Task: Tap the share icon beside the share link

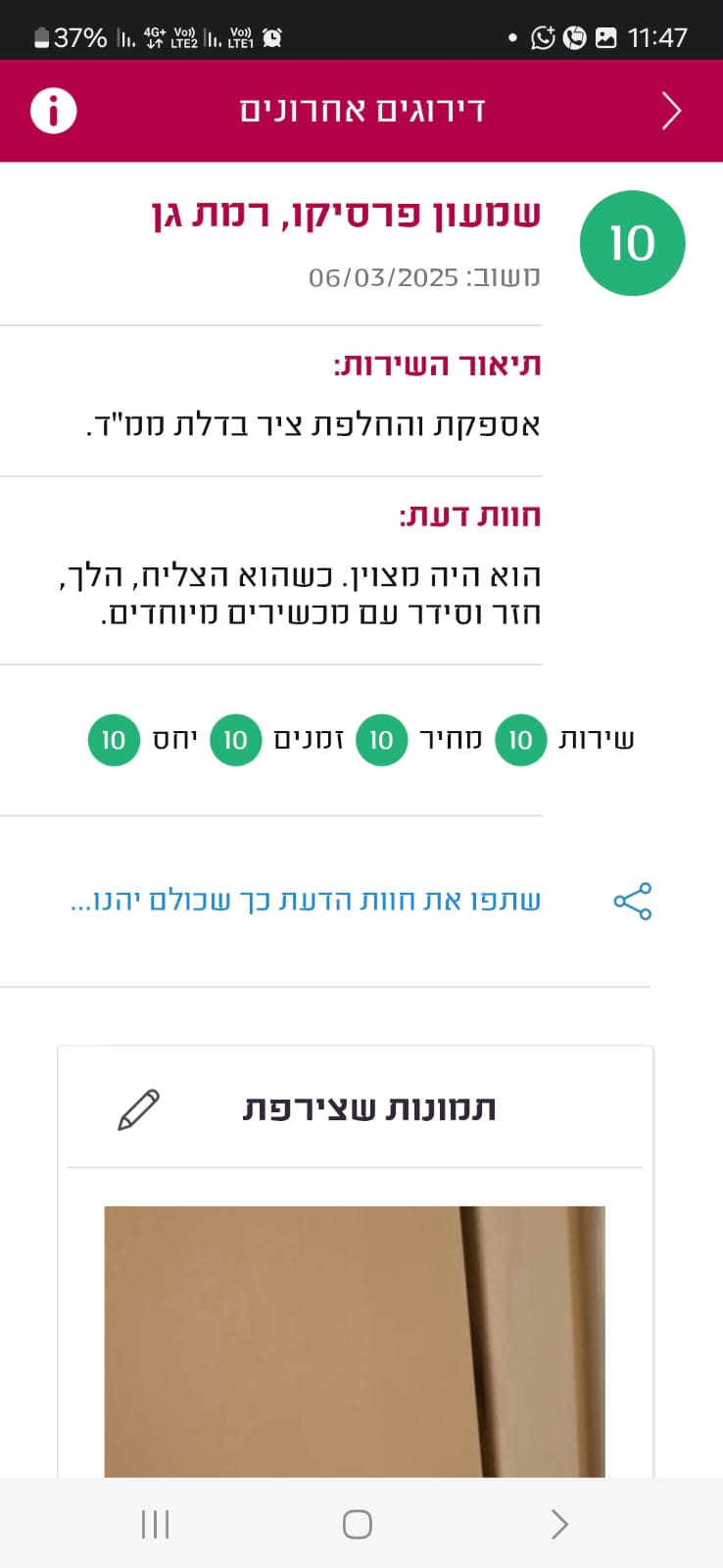Action: point(633,901)
